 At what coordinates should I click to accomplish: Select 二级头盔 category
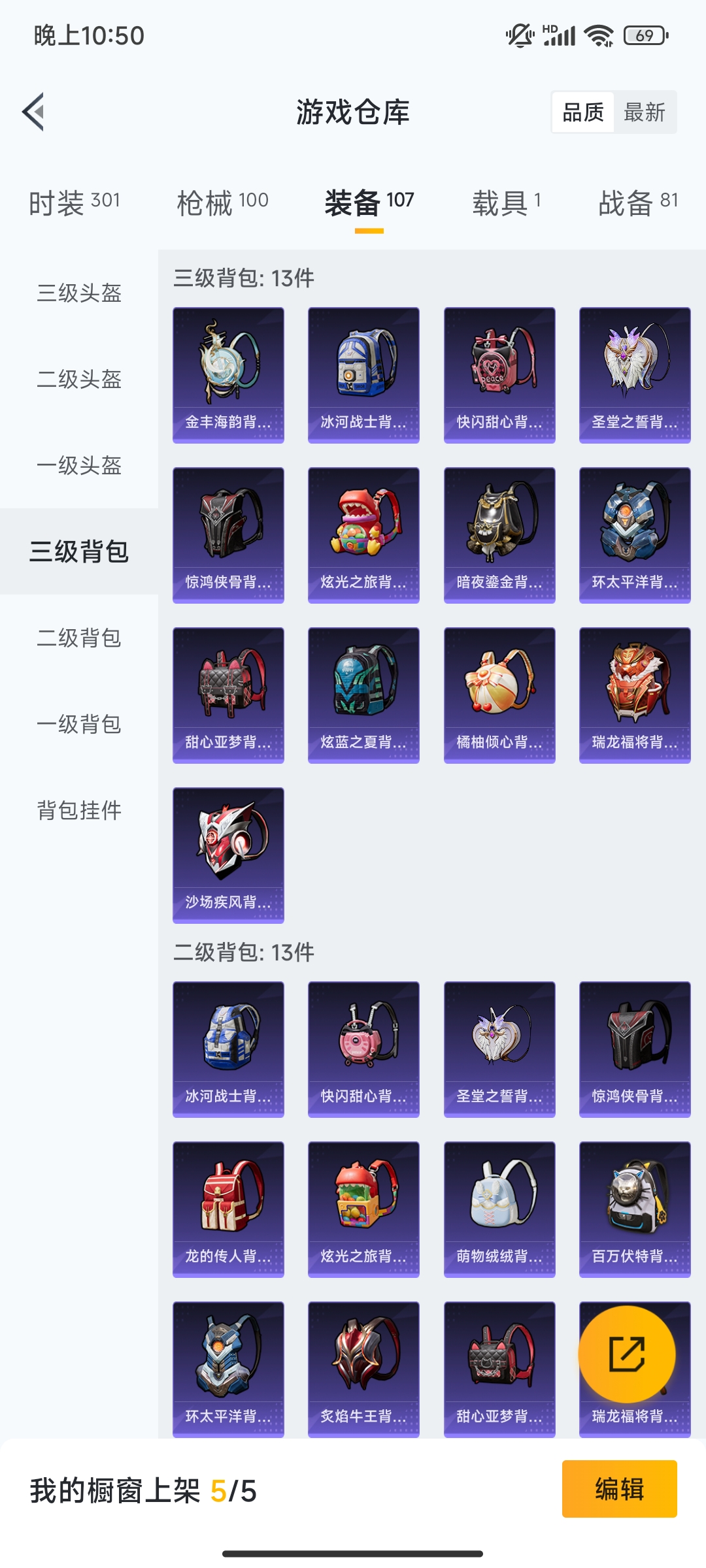pos(79,379)
